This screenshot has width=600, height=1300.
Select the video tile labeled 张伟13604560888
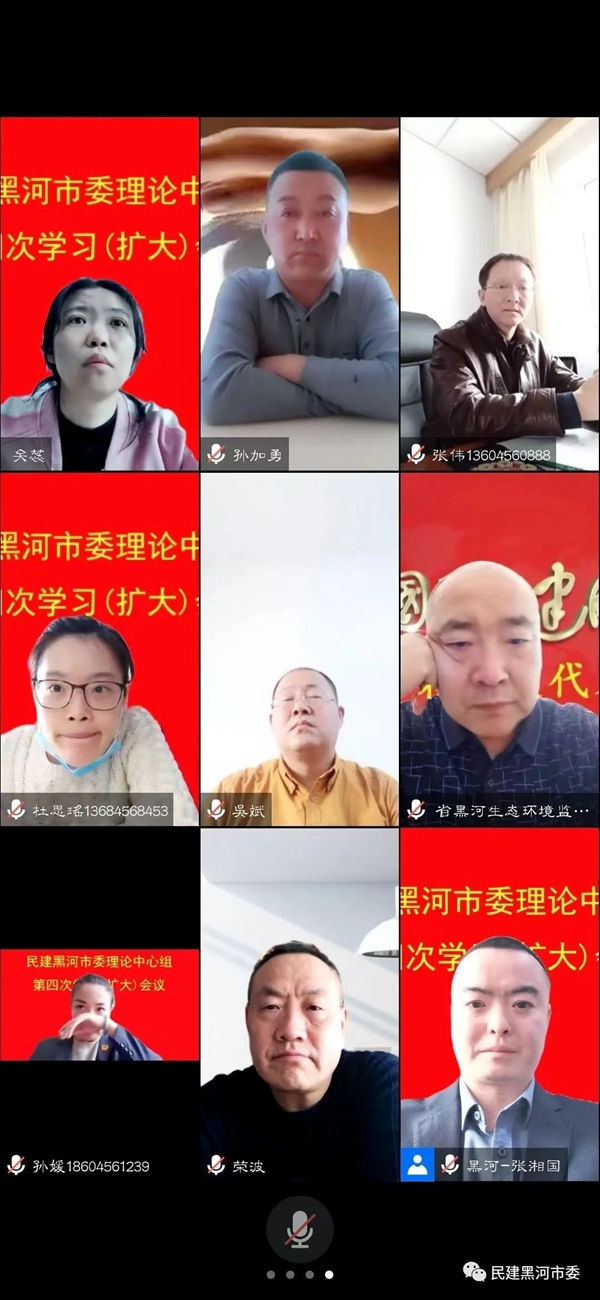pos(500,294)
